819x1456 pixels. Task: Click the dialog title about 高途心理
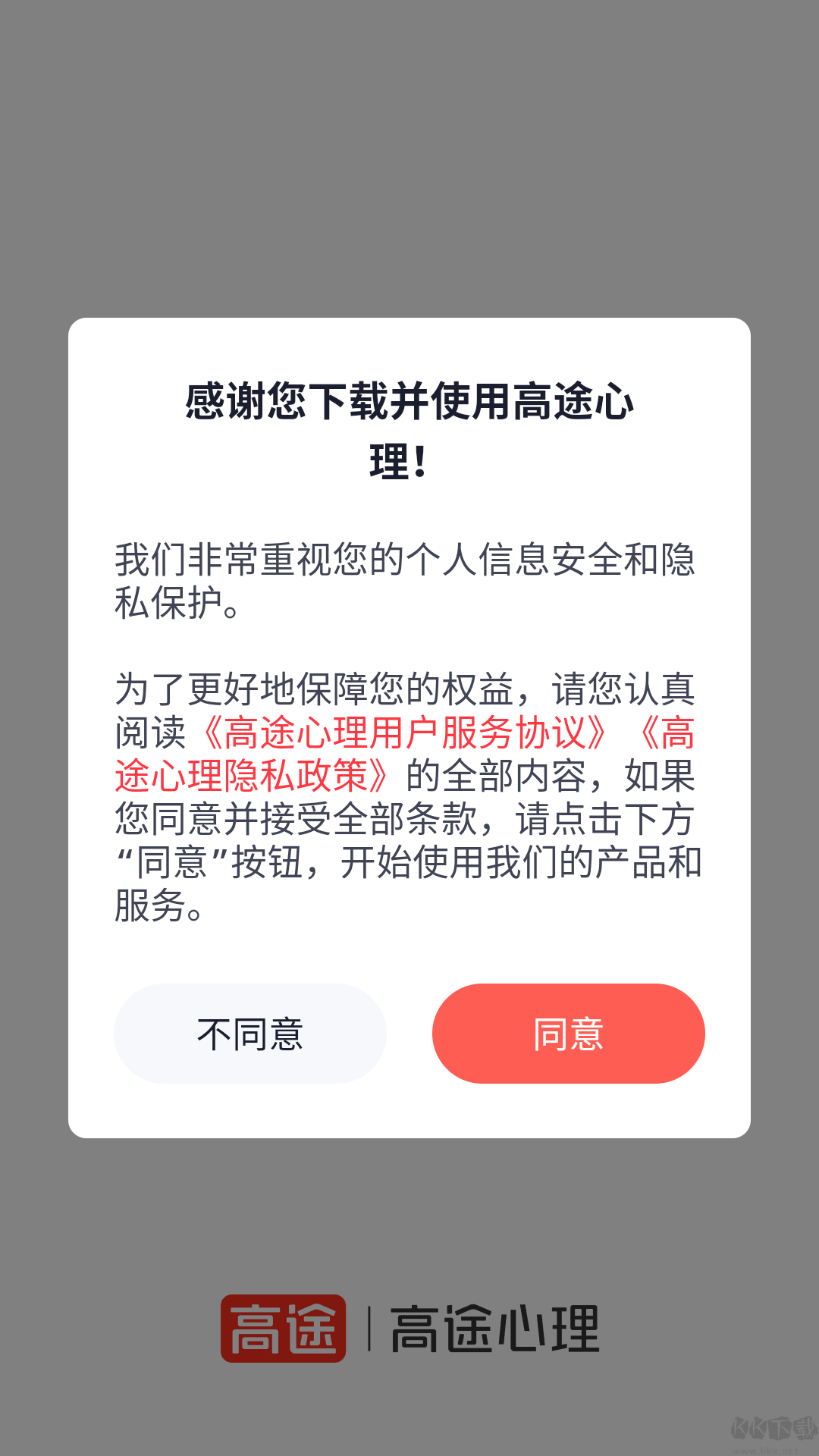[x=409, y=428]
